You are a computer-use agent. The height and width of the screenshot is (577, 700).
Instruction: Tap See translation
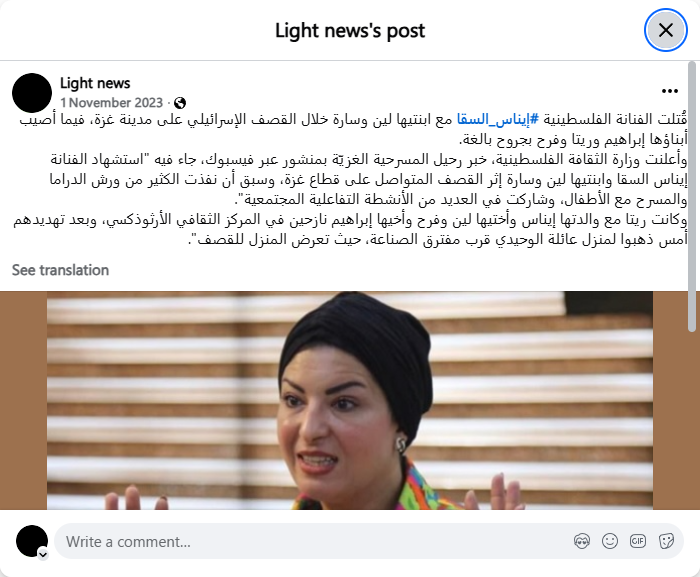tap(60, 270)
